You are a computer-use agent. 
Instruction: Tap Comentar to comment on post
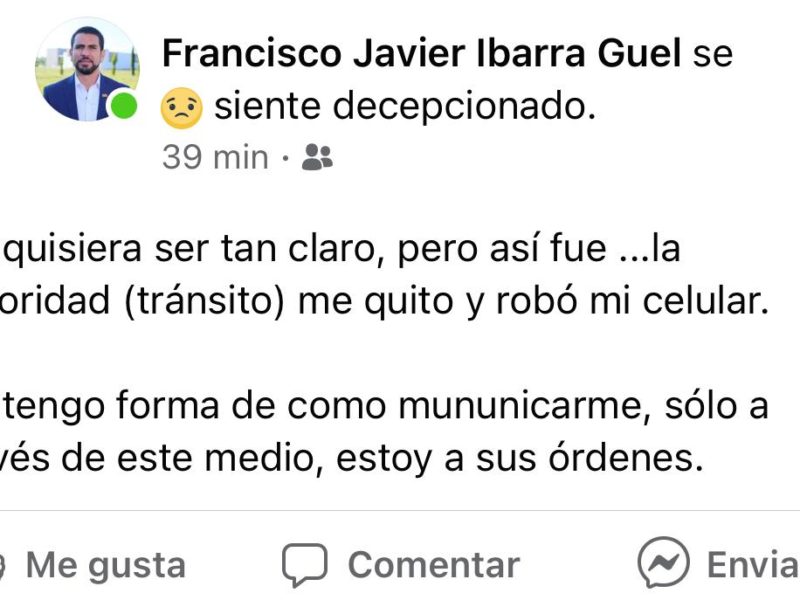pos(402,565)
